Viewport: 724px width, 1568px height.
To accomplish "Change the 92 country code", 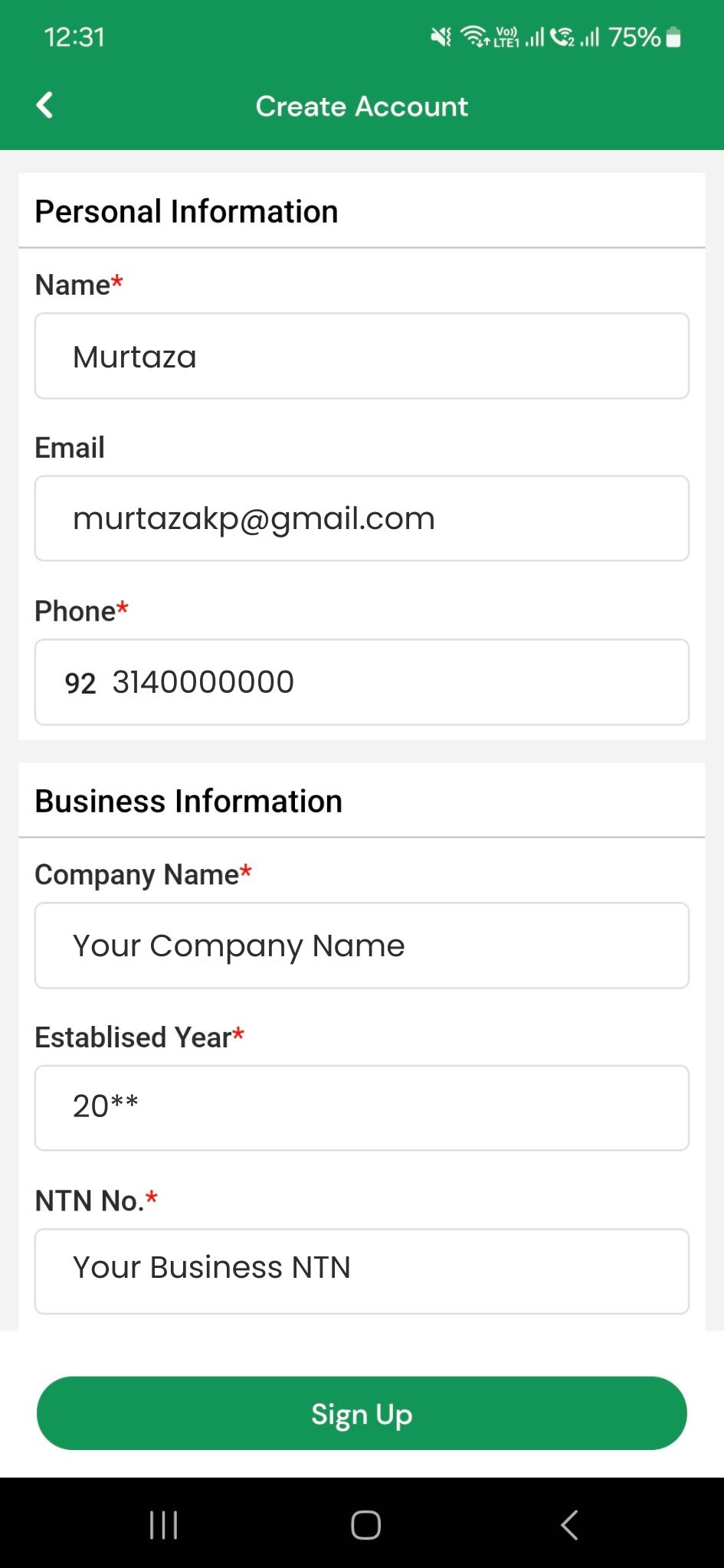I will coord(80,683).
